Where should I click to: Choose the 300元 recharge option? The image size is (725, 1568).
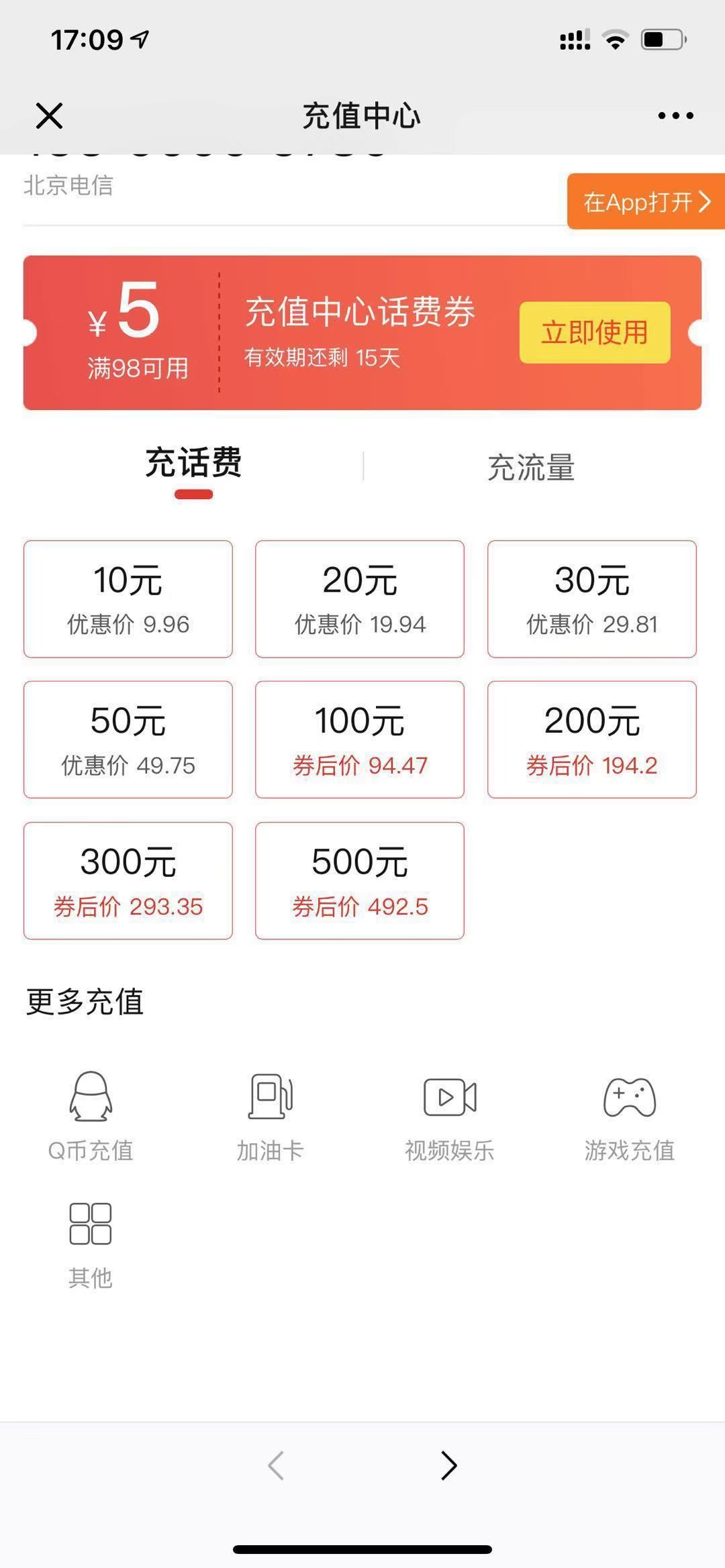[x=128, y=880]
